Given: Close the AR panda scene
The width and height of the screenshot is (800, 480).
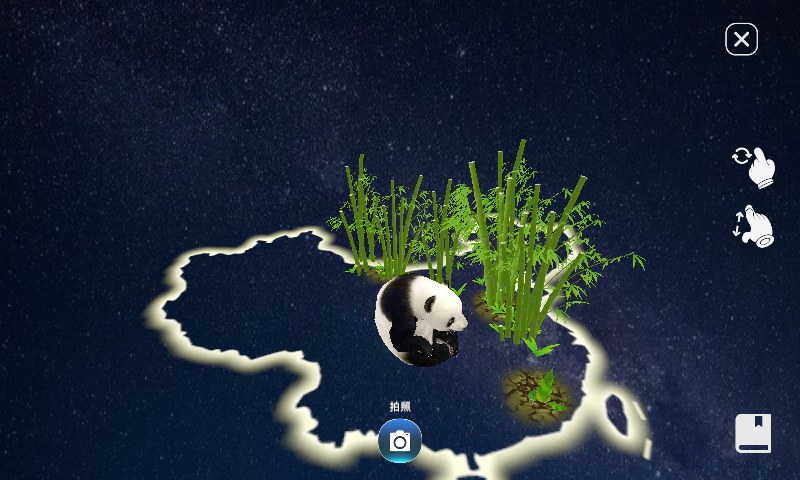Looking at the screenshot, I should coord(741,39).
